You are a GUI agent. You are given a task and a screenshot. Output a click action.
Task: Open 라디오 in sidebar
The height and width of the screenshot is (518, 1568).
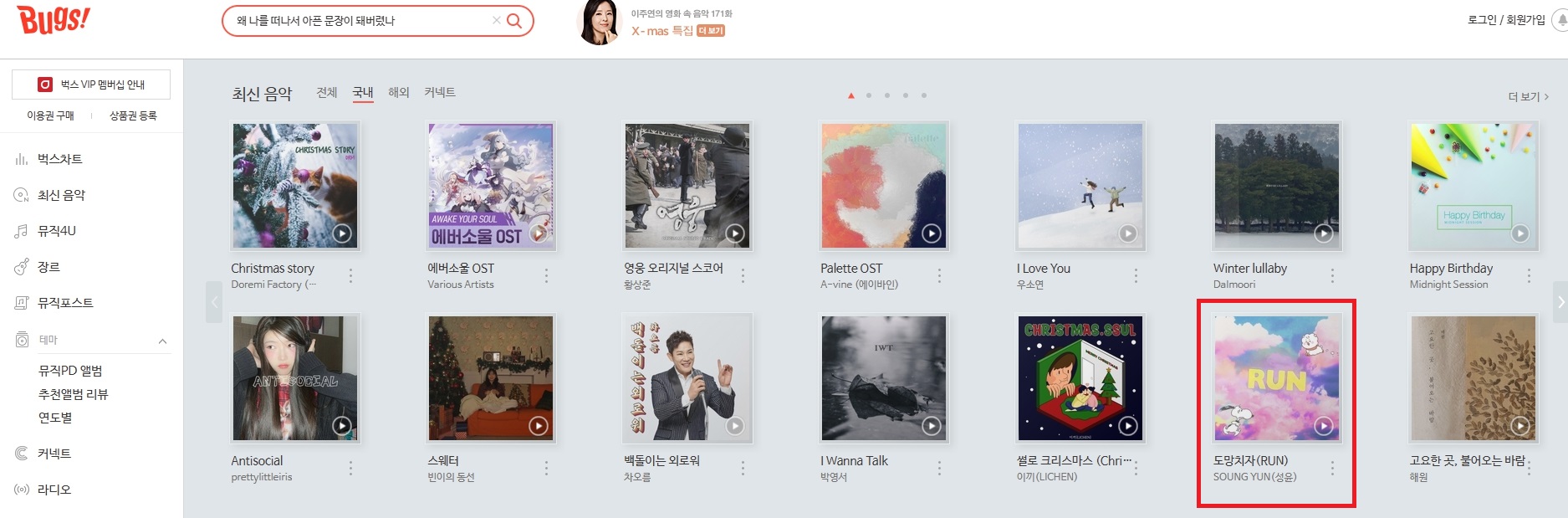point(54,490)
